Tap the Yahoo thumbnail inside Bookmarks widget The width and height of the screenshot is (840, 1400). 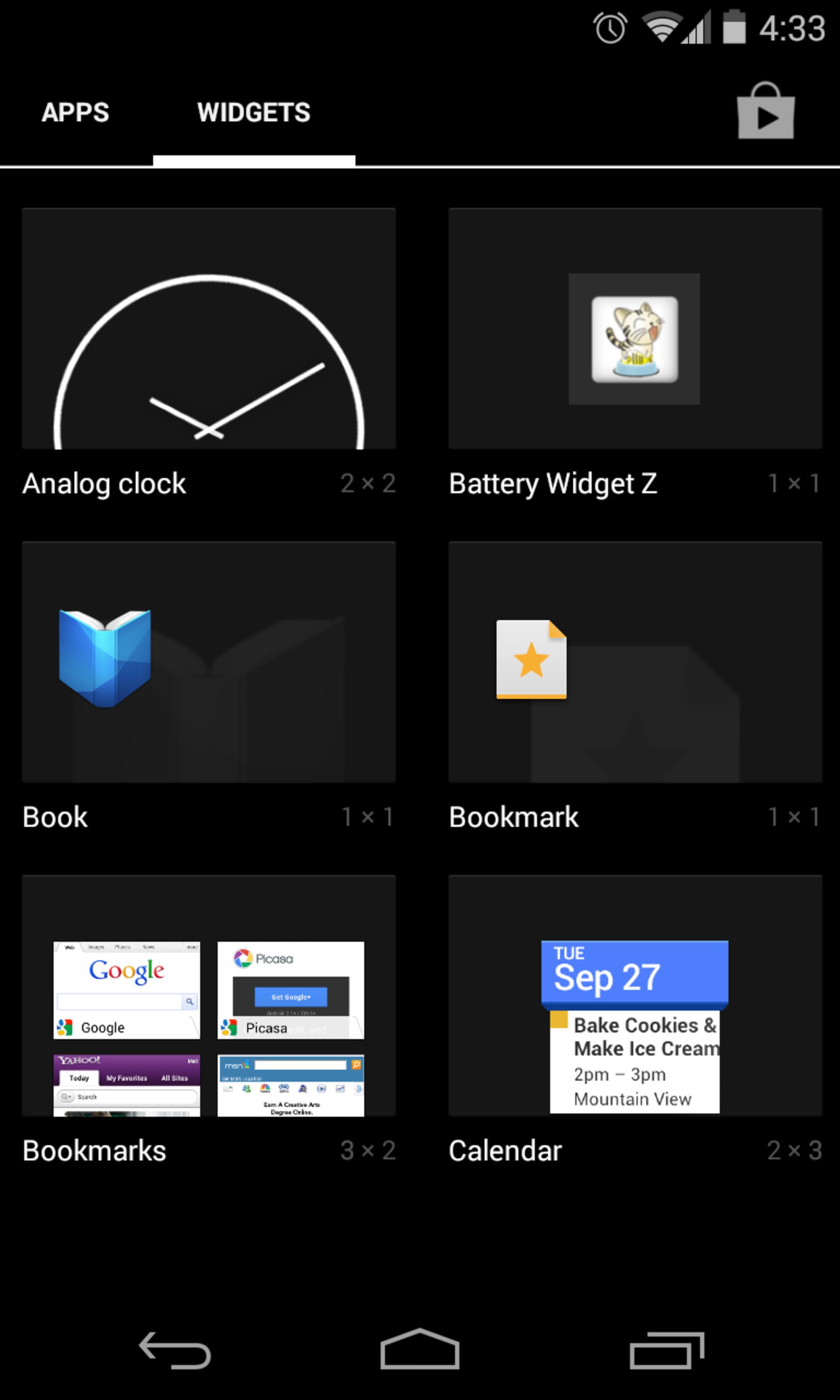click(126, 1084)
